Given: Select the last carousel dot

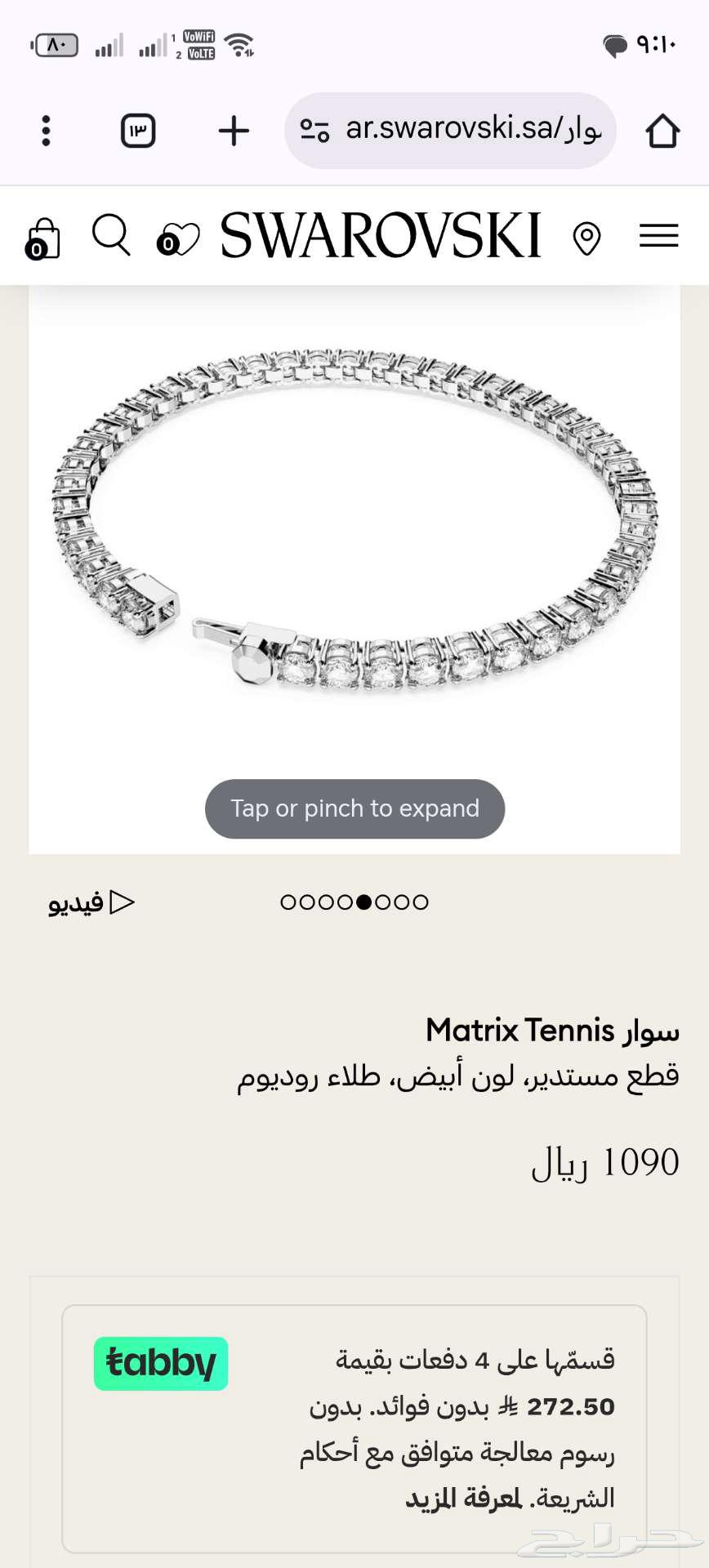Looking at the screenshot, I should (421, 902).
